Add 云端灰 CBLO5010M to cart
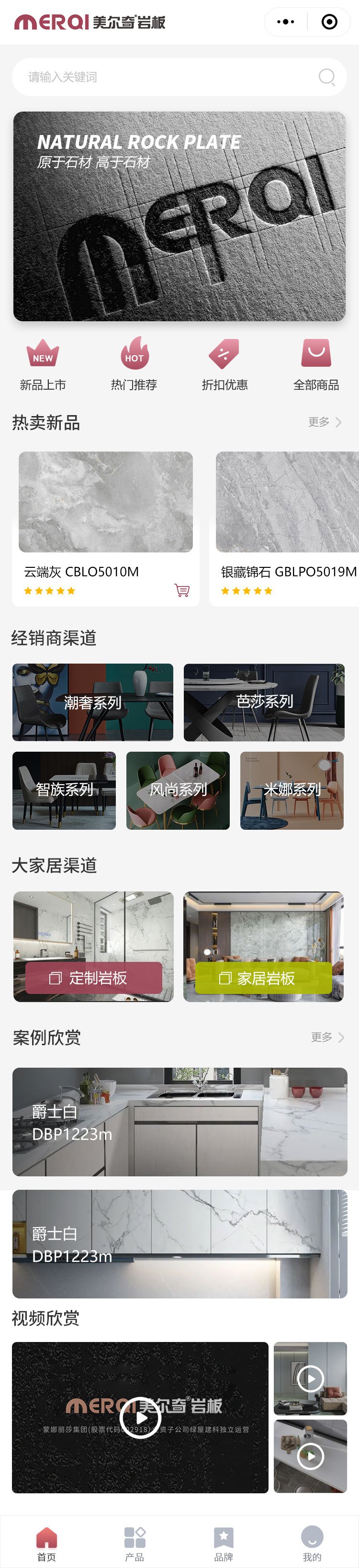Viewport: 359px width, 1568px height. click(x=182, y=590)
